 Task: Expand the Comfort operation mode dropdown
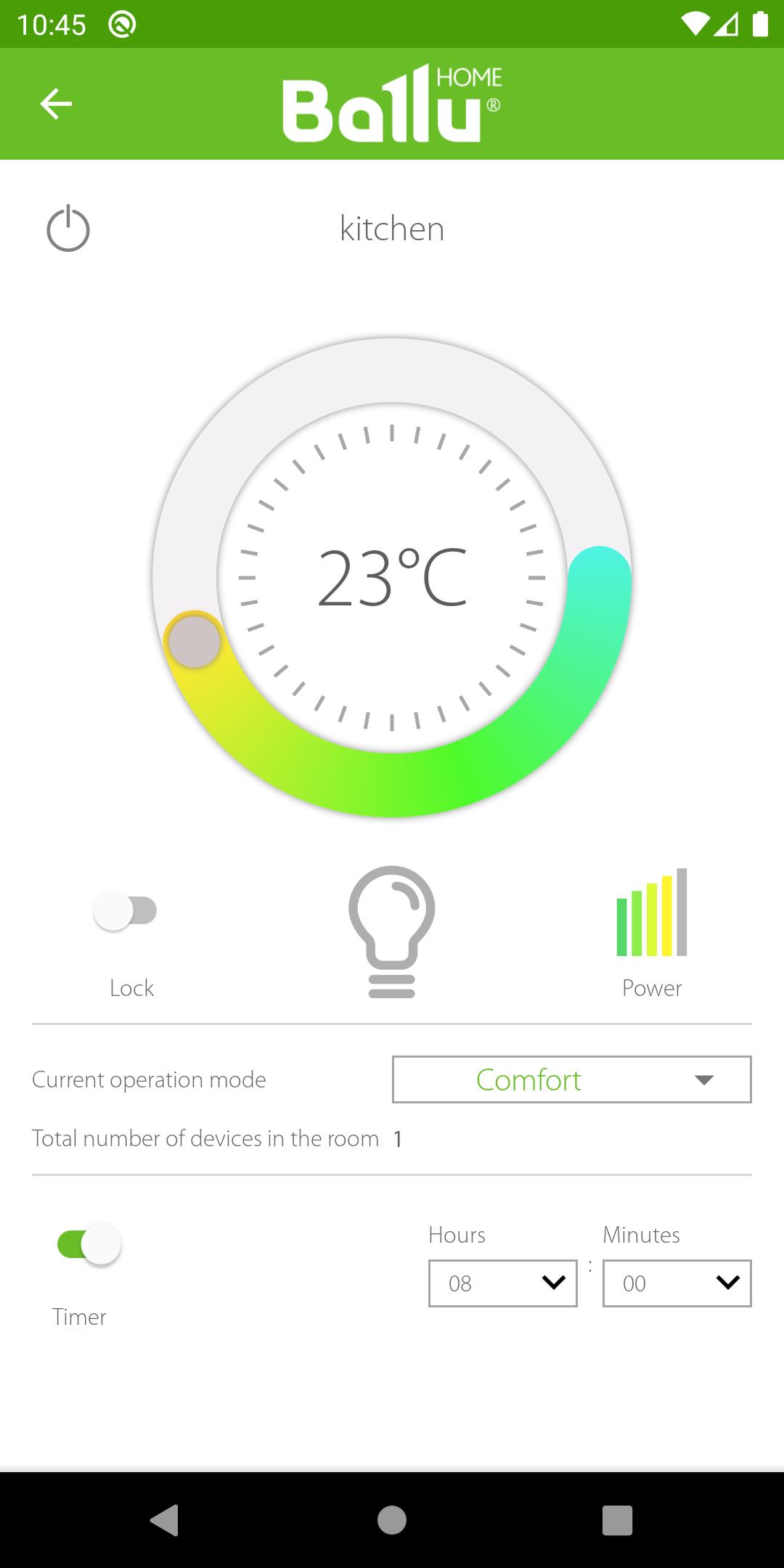571,1079
